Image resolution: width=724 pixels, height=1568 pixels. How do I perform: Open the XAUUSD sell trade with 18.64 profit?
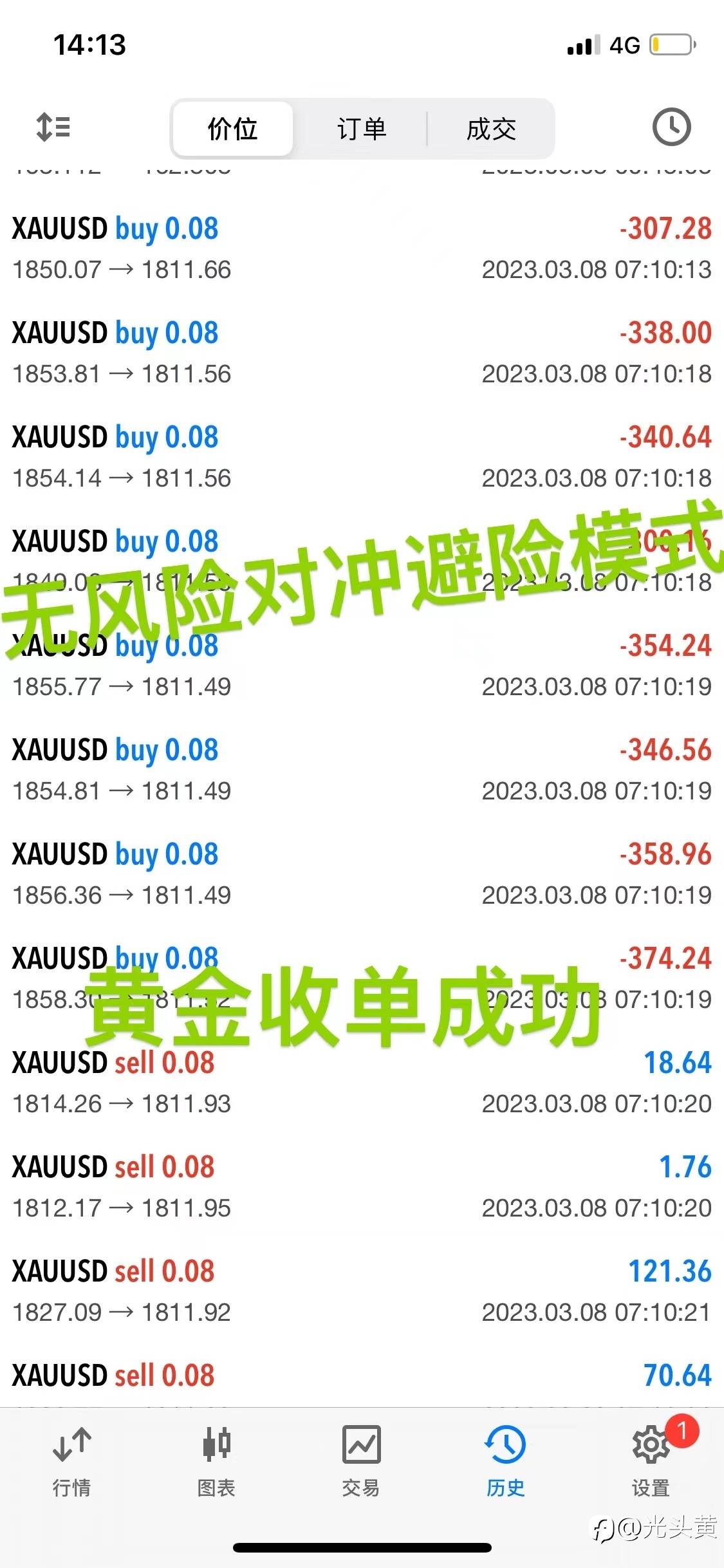click(362, 1083)
